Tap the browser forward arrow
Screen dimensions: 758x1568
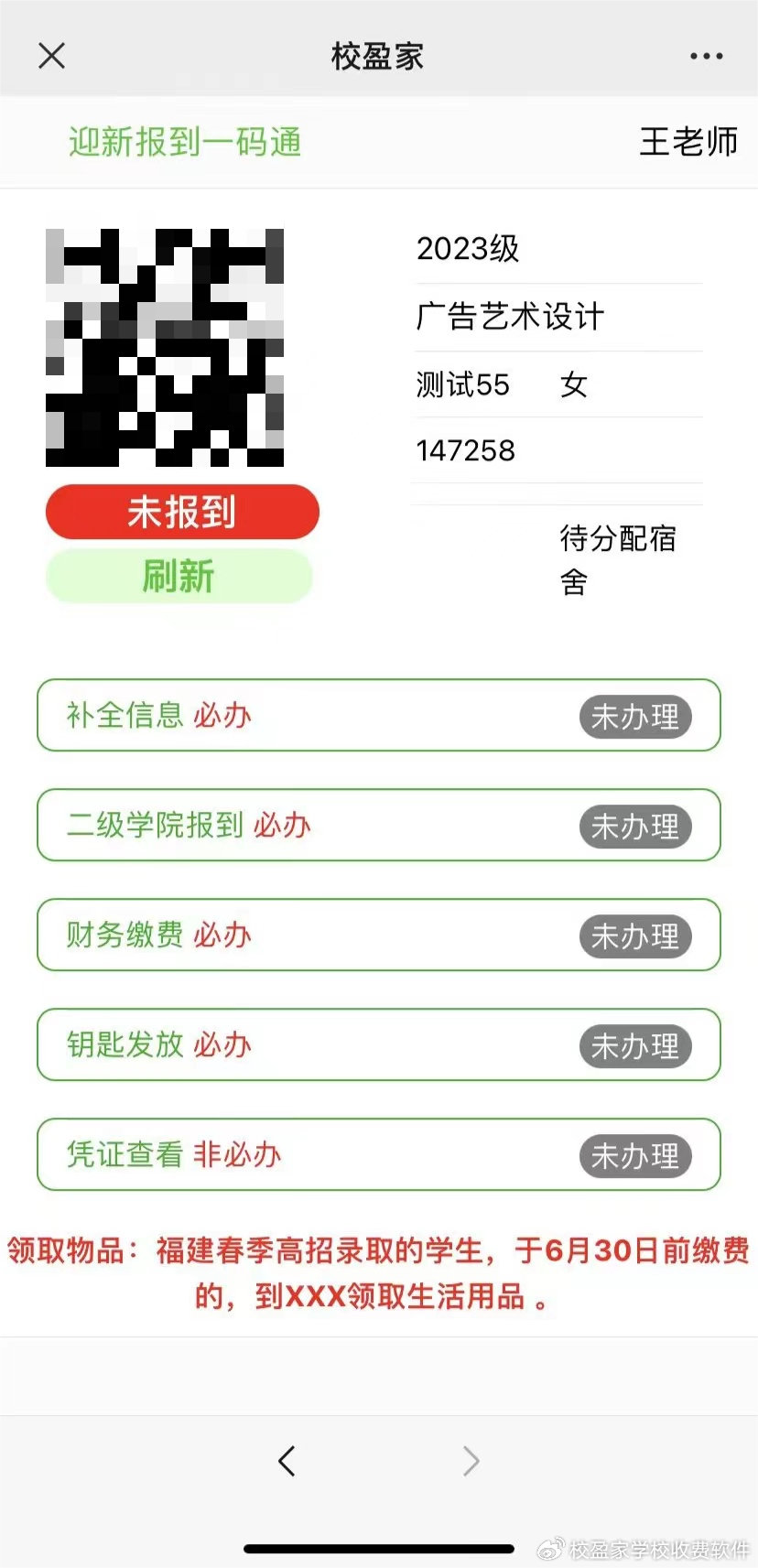471,1461
